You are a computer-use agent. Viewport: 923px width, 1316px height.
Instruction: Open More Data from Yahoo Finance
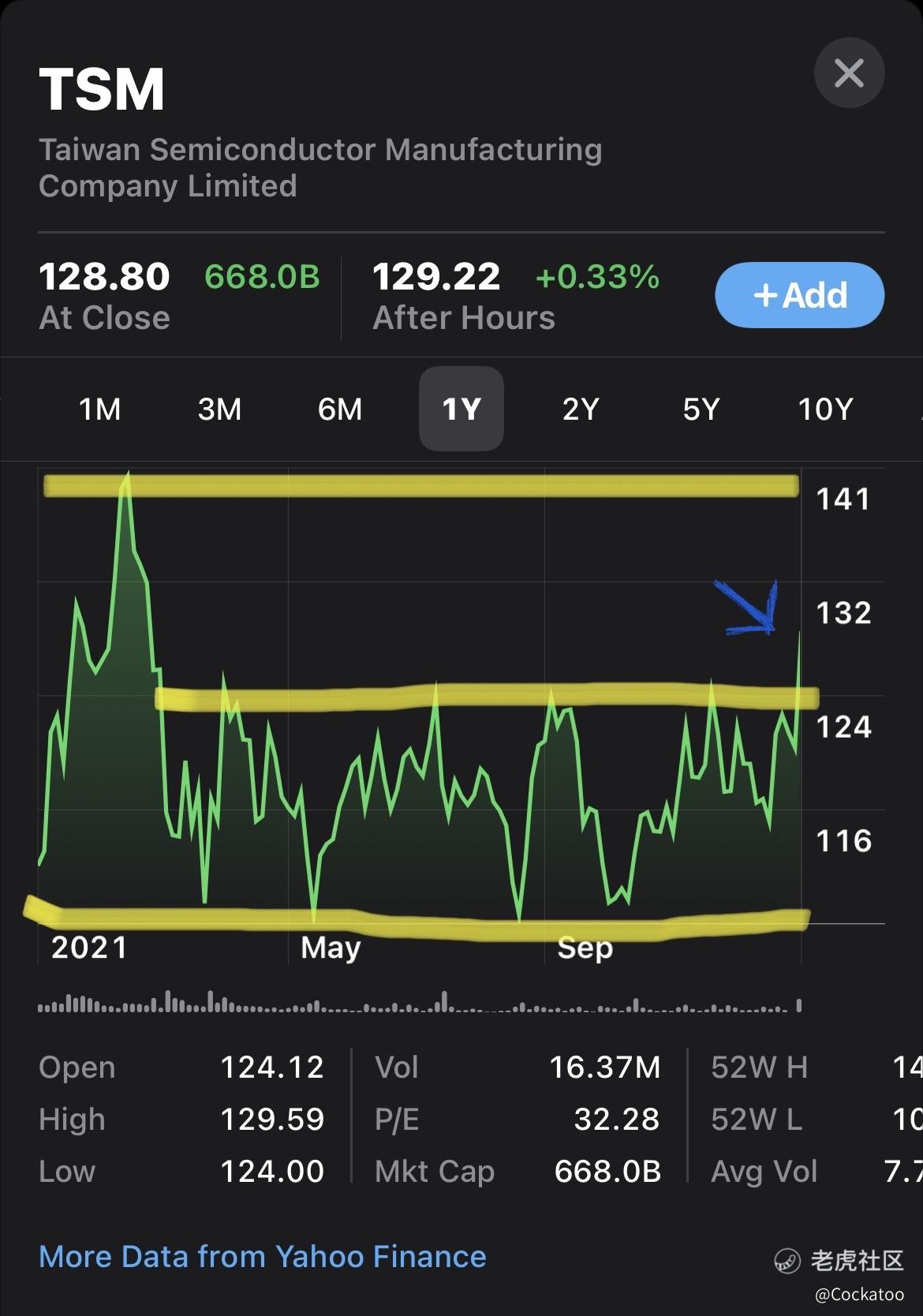click(x=263, y=1256)
